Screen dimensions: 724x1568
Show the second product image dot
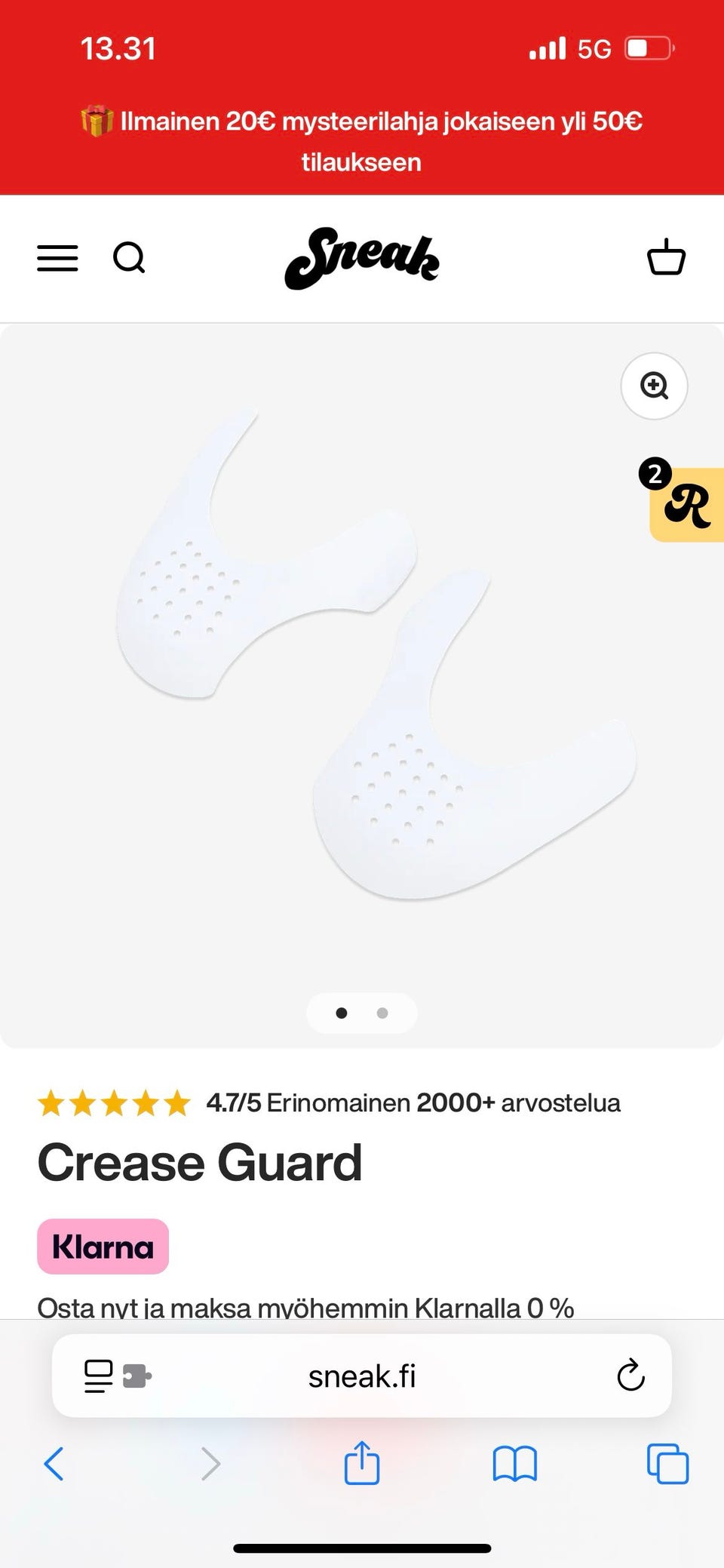382,1013
